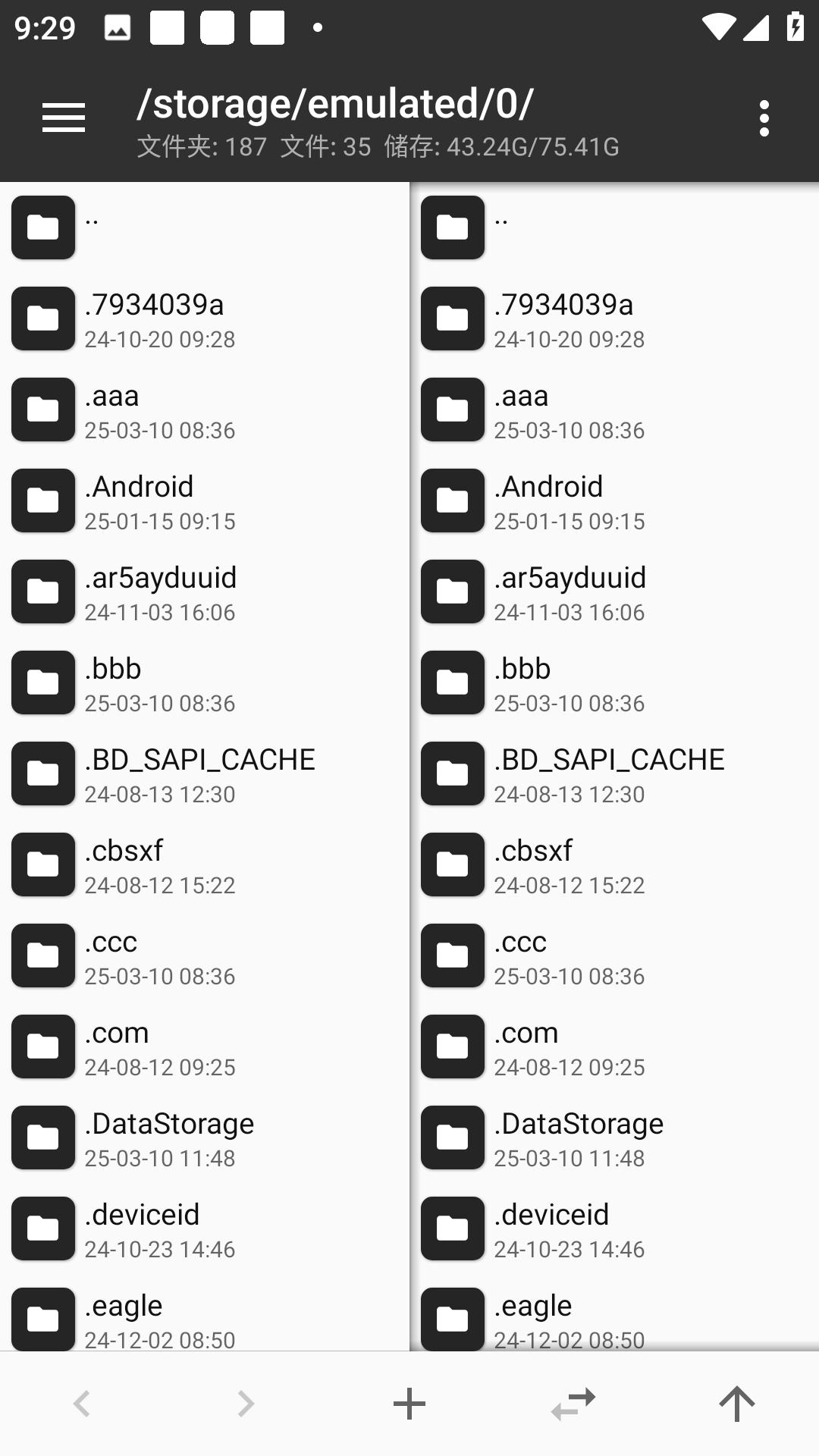Open .deviceid folder in the left pane

pyautogui.click(x=205, y=1228)
